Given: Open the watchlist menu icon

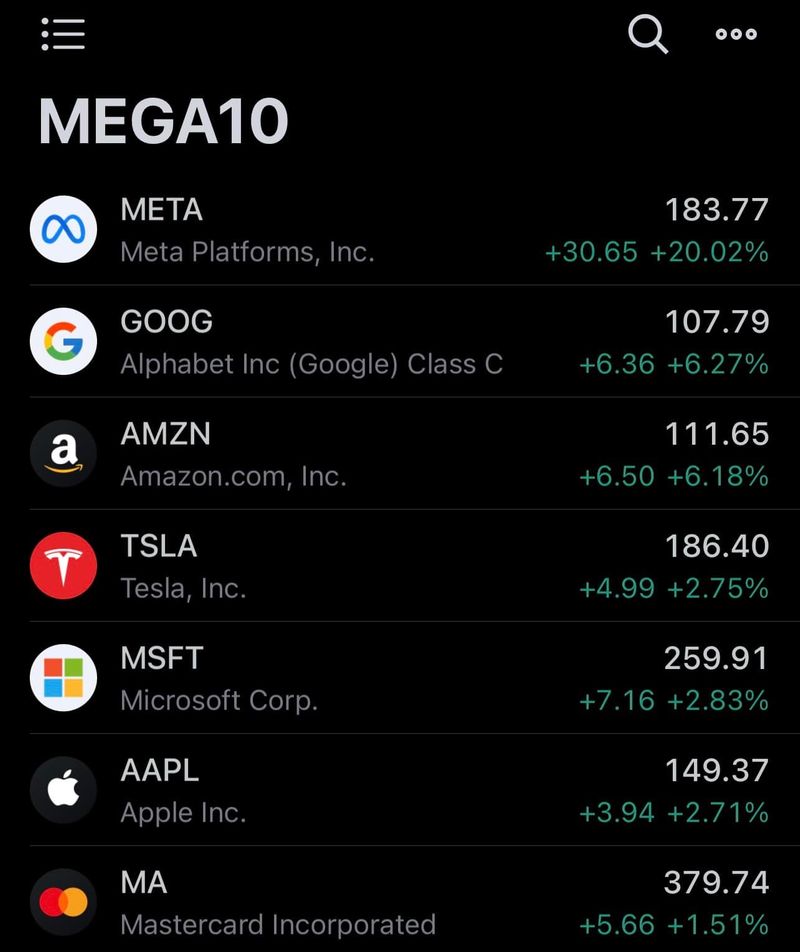Looking at the screenshot, I should (x=63, y=34).
